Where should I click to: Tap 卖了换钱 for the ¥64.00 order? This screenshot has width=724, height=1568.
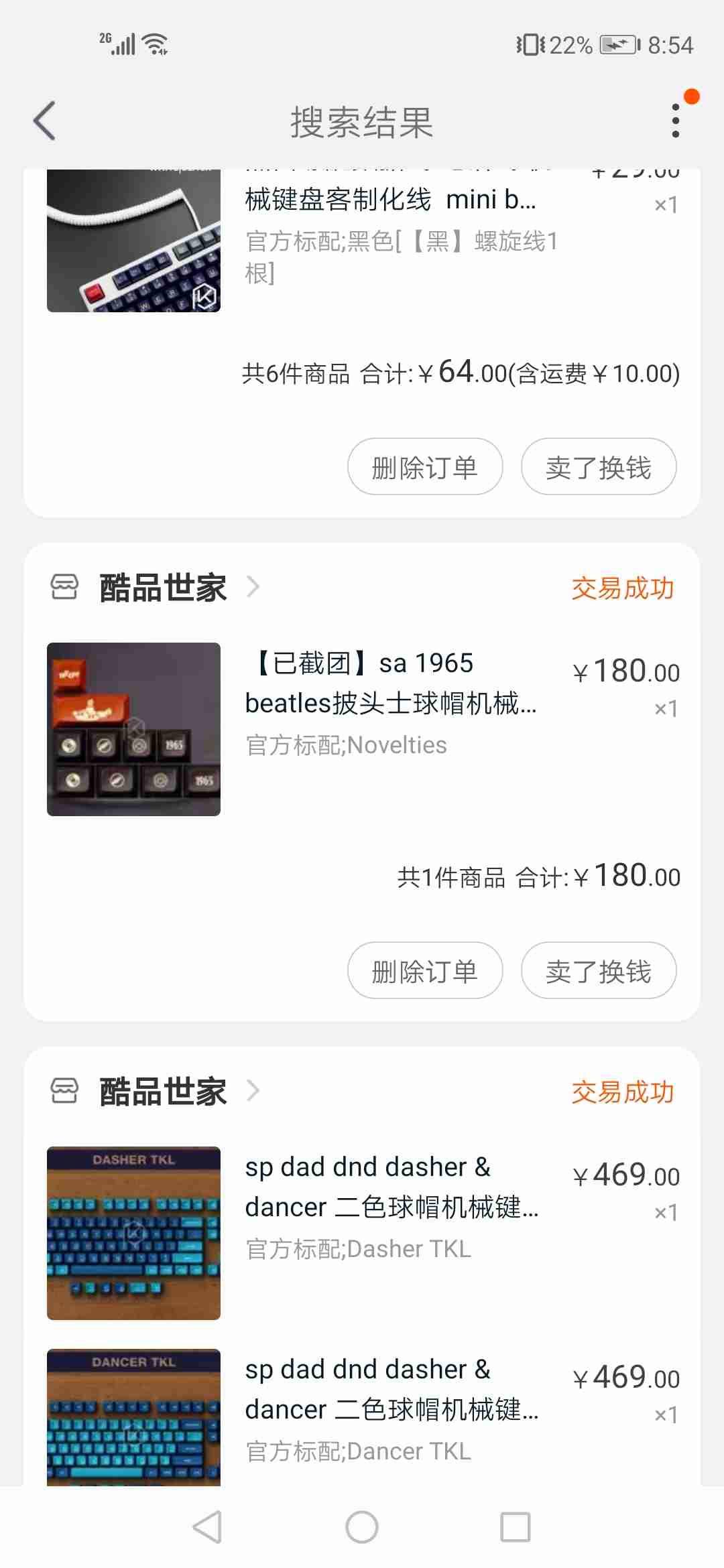click(598, 467)
